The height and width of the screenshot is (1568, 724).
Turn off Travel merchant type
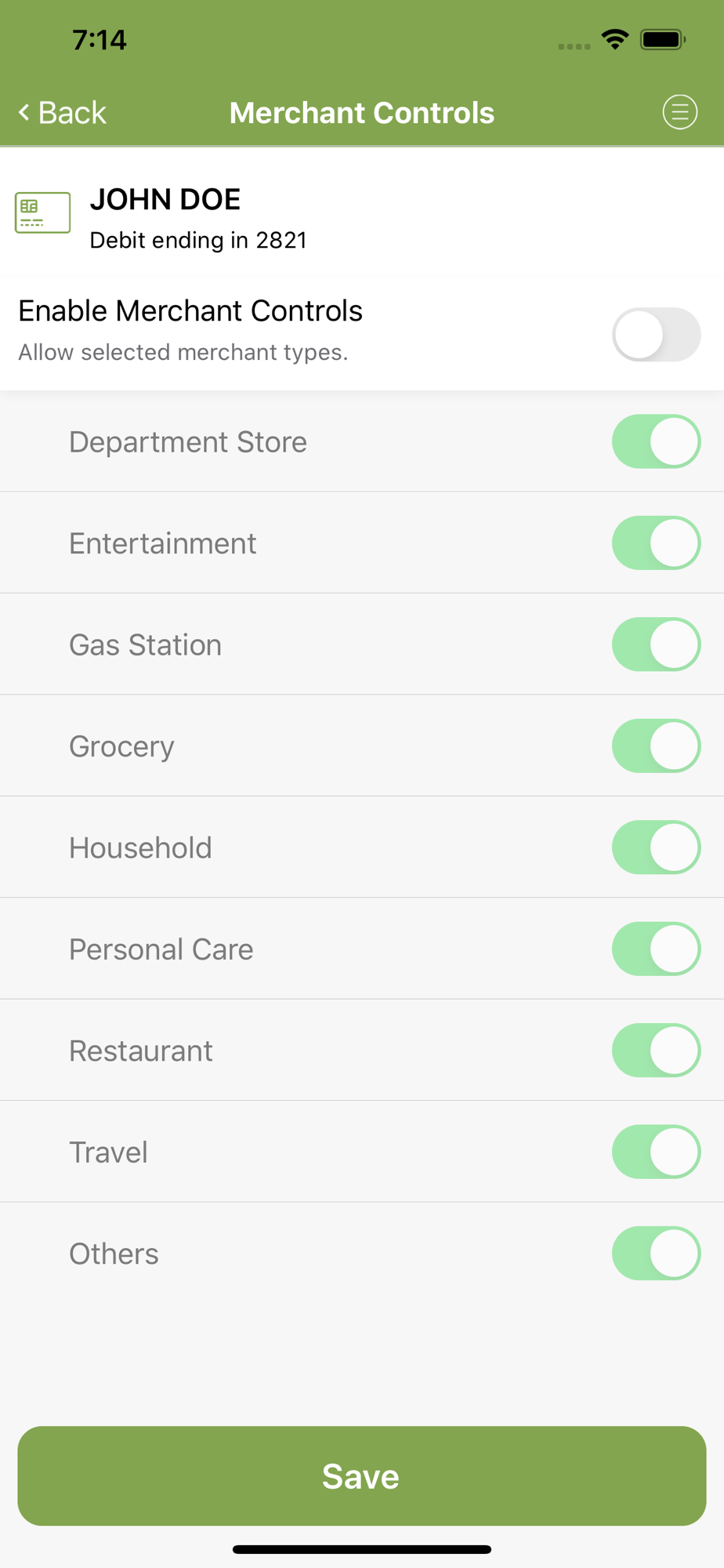pos(656,1152)
